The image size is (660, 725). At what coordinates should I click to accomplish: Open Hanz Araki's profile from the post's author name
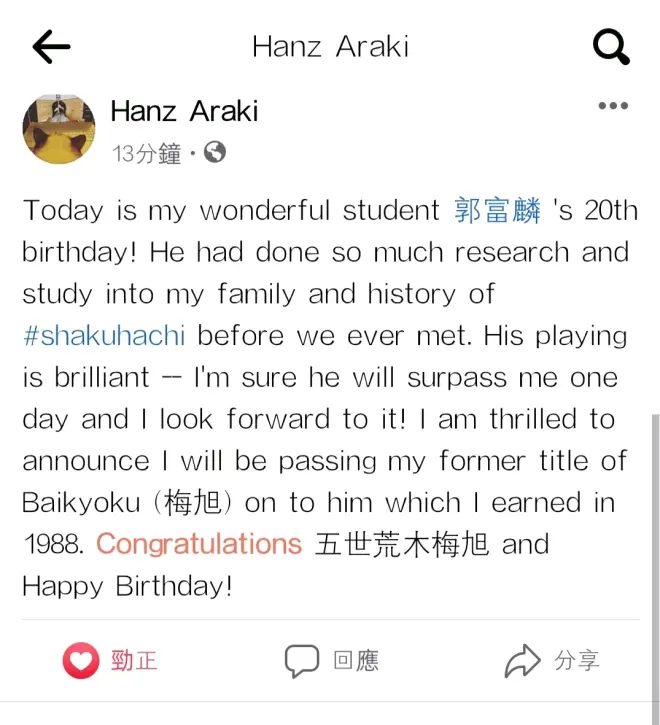pyautogui.click(x=184, y=111)
